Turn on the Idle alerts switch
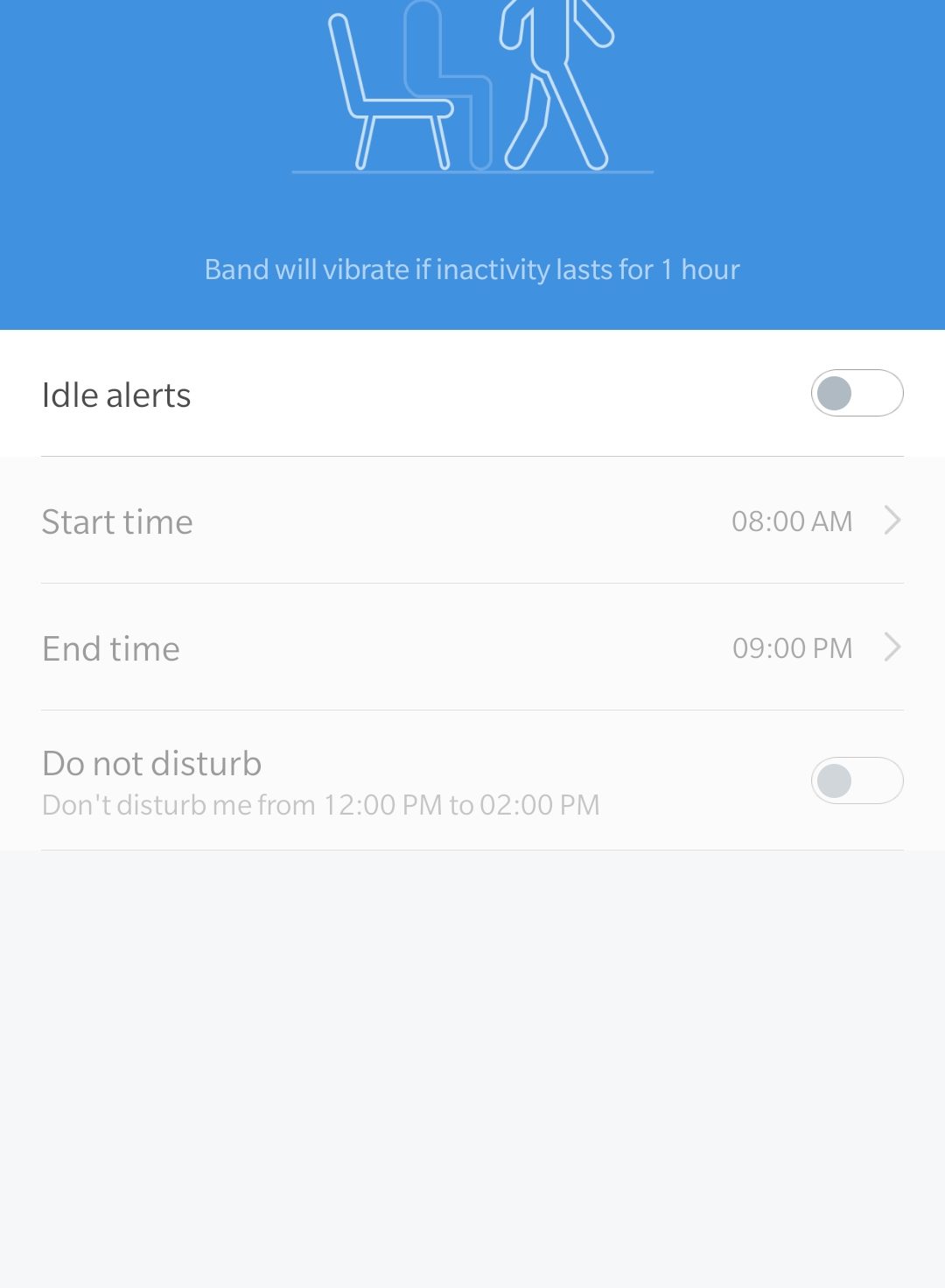Image resolution: width=945 pixels, height=1288 pixels. click(857, 394)
